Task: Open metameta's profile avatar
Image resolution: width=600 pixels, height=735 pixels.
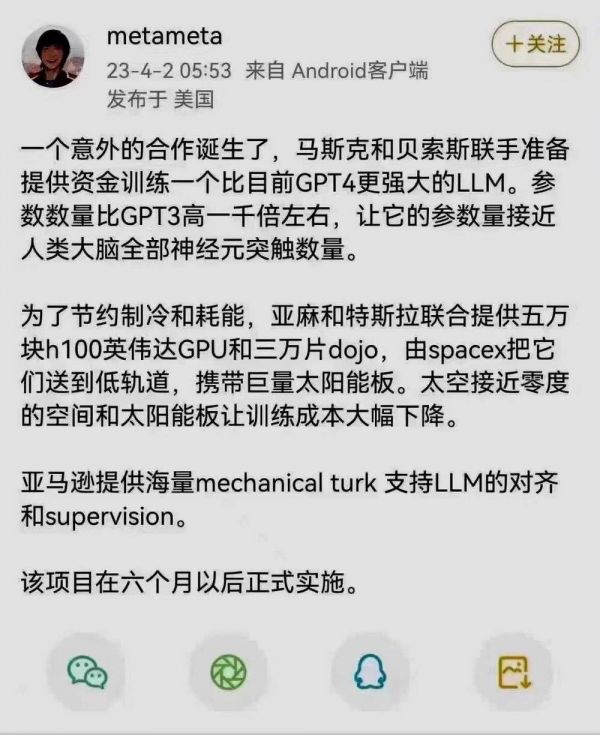Action: 53,57
